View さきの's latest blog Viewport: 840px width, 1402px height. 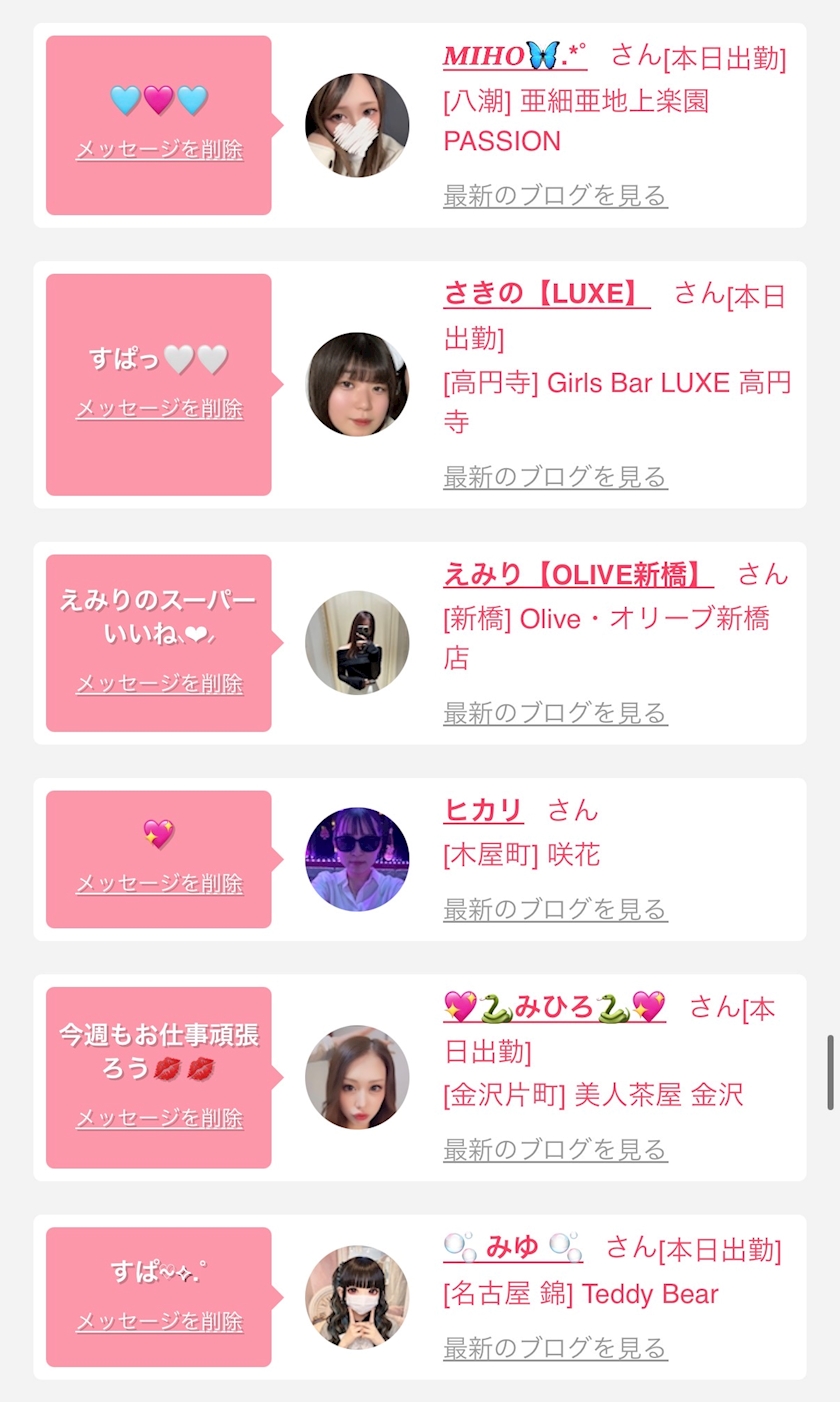click(555, 477)
